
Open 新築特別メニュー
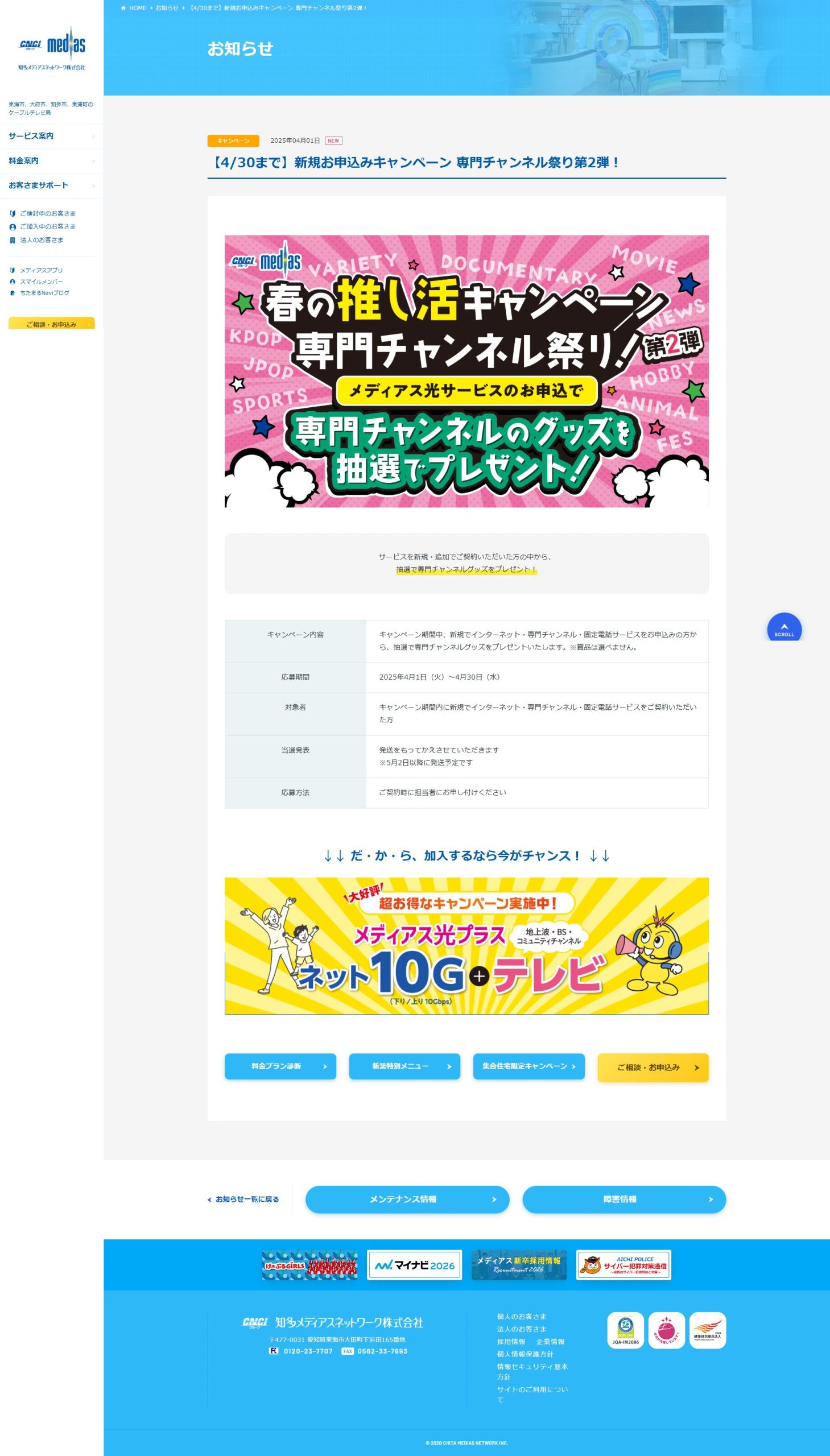[404, 1066]
